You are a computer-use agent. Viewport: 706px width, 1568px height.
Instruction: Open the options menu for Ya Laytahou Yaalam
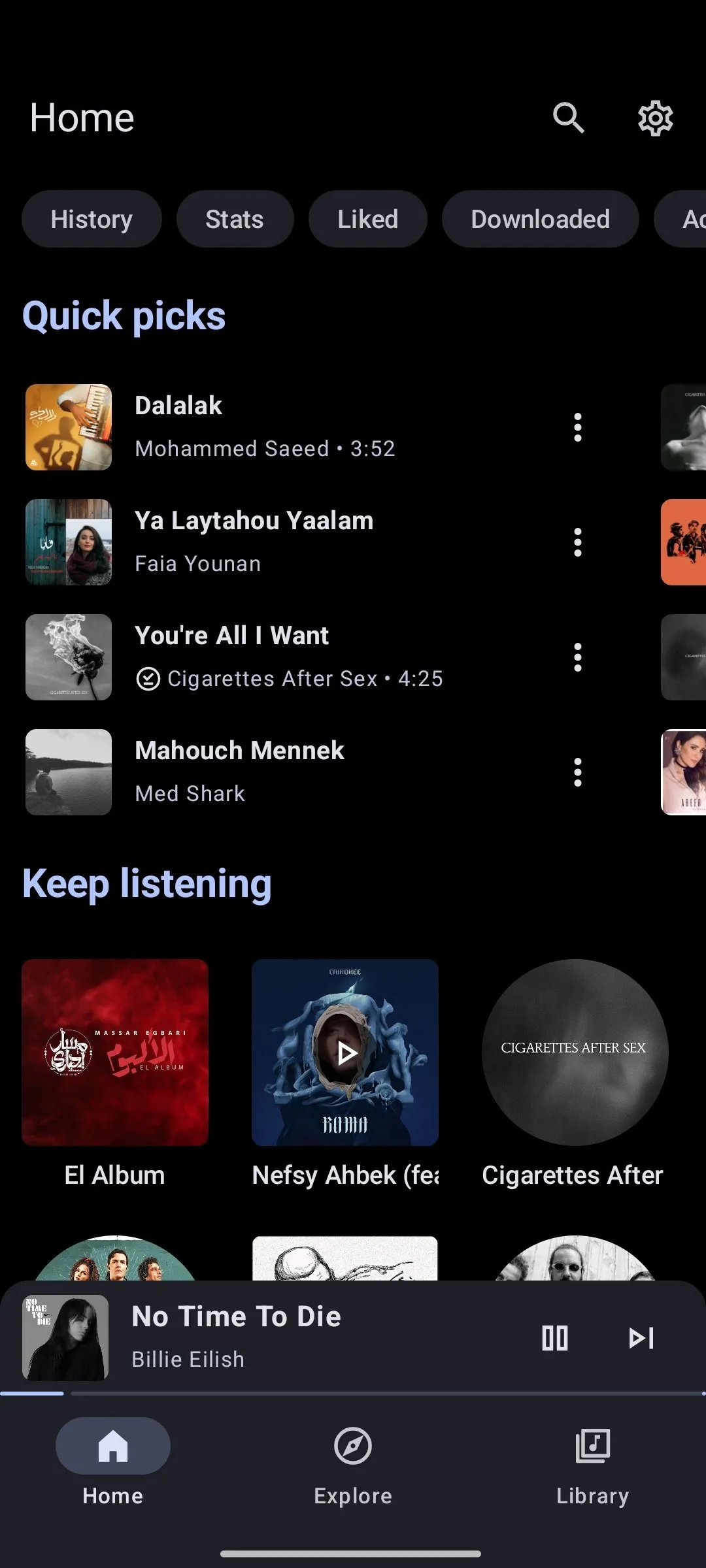coord(578,542)
